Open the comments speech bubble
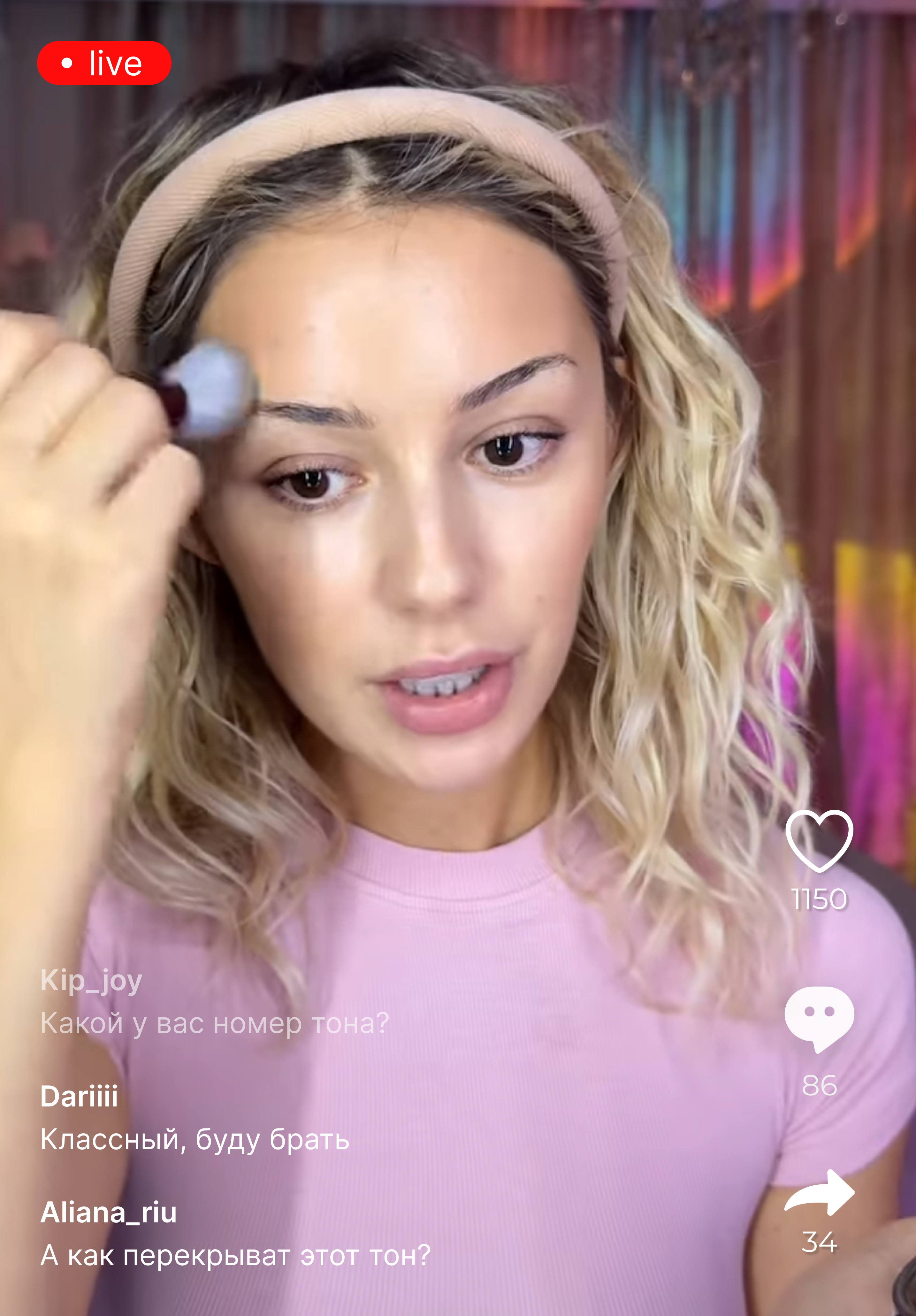This screenshot has width=916, height=1316. pos(819,1019)
